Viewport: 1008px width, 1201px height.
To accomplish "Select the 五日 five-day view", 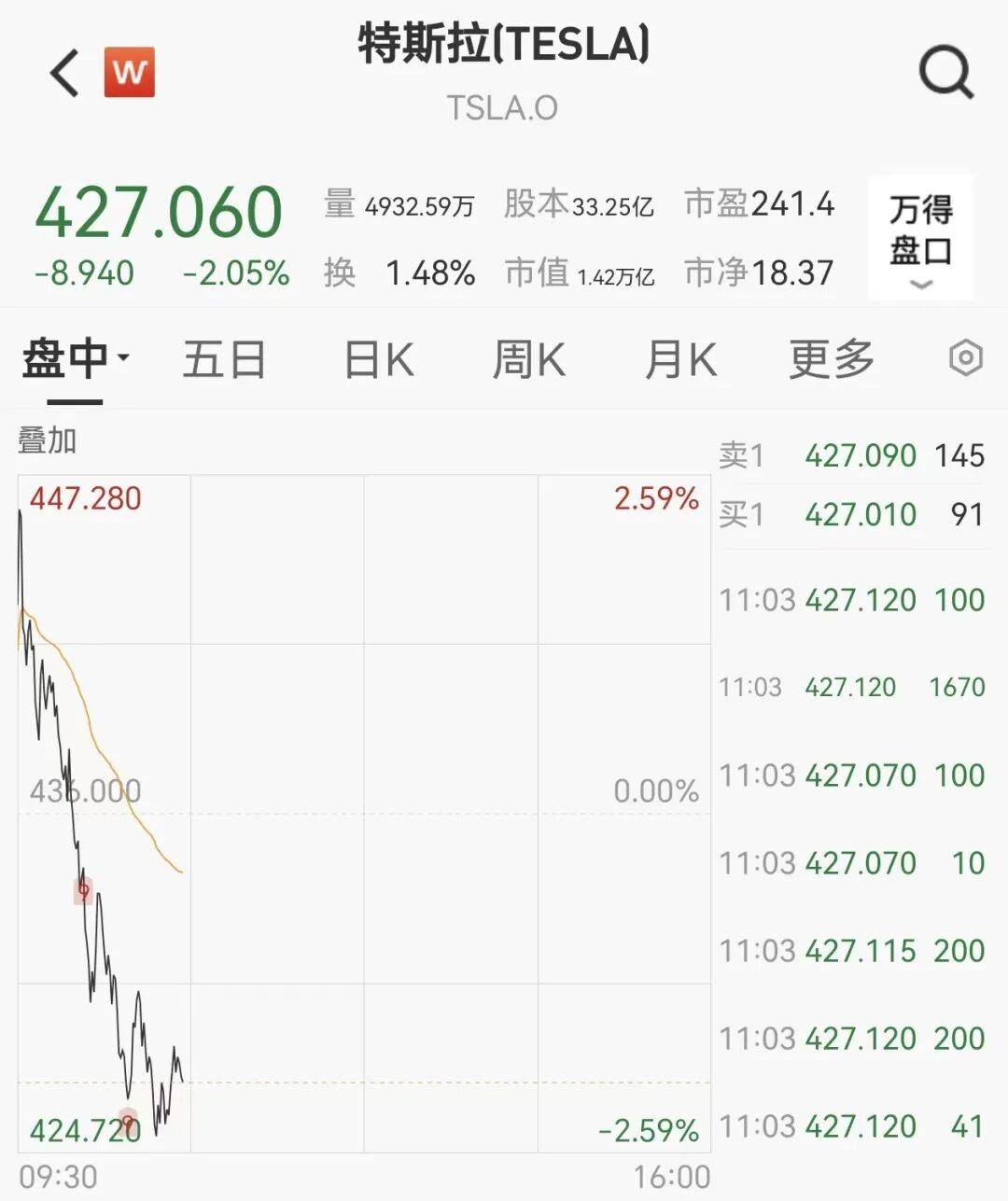I will [x=222, y=358].
